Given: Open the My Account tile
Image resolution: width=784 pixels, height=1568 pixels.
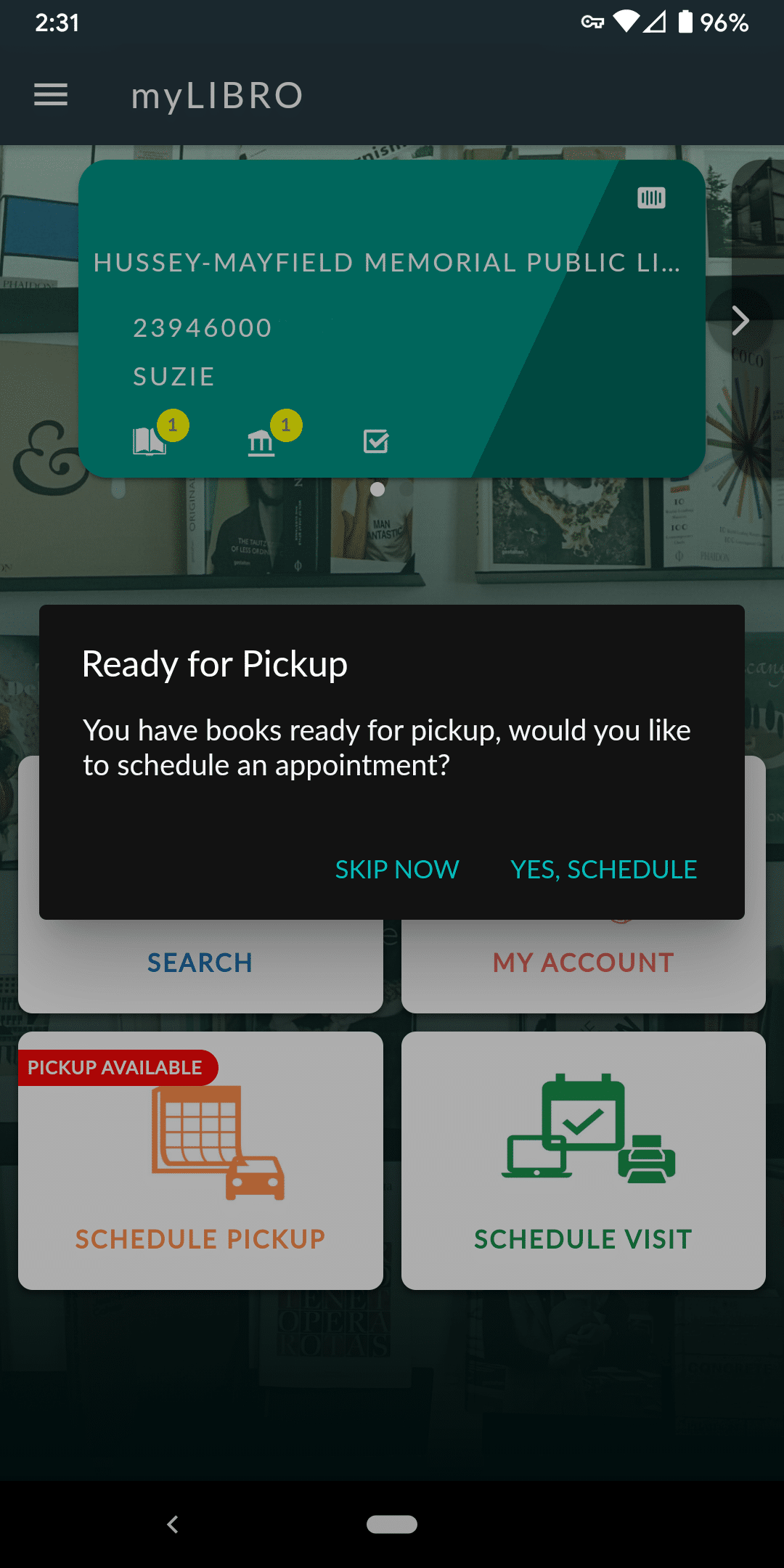Looking at the screenshot, I should coord(584,963).
